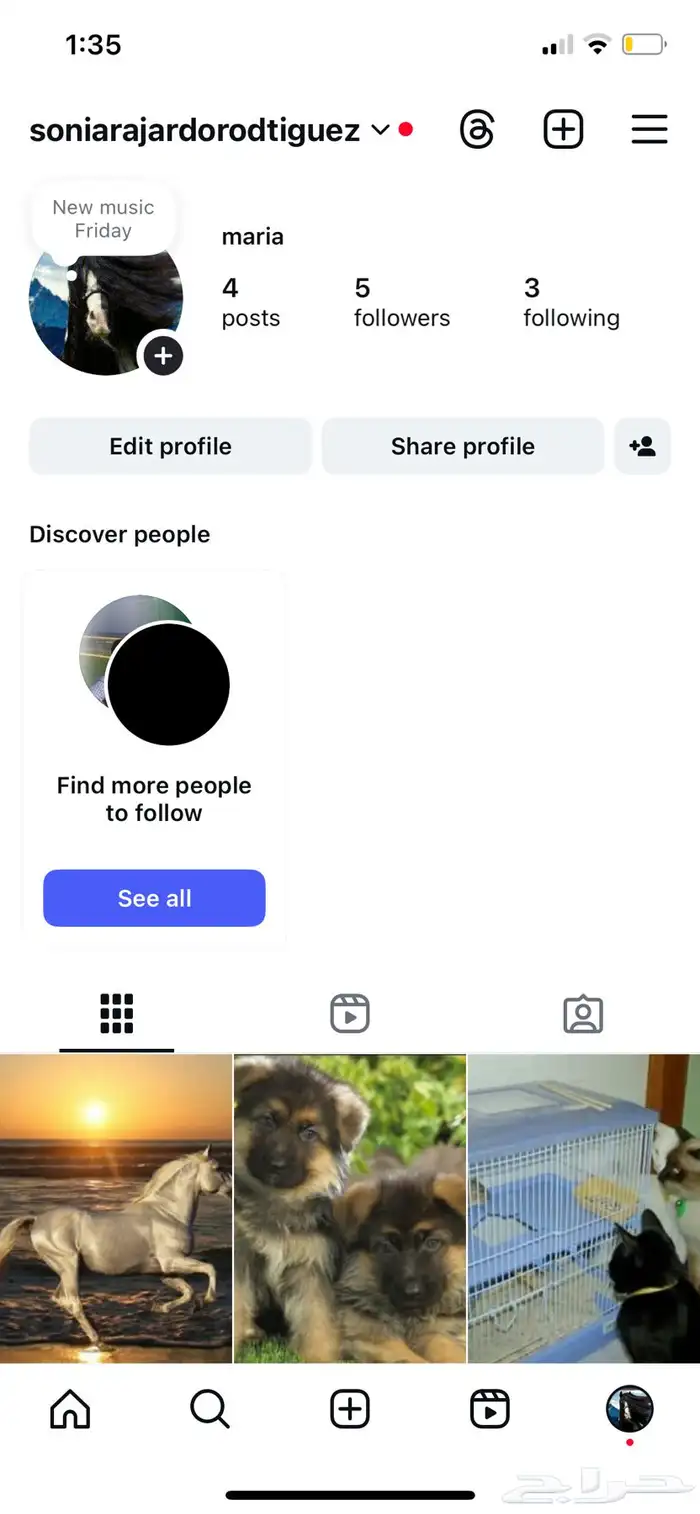Open the German Shepherd puppies post

350,1208
